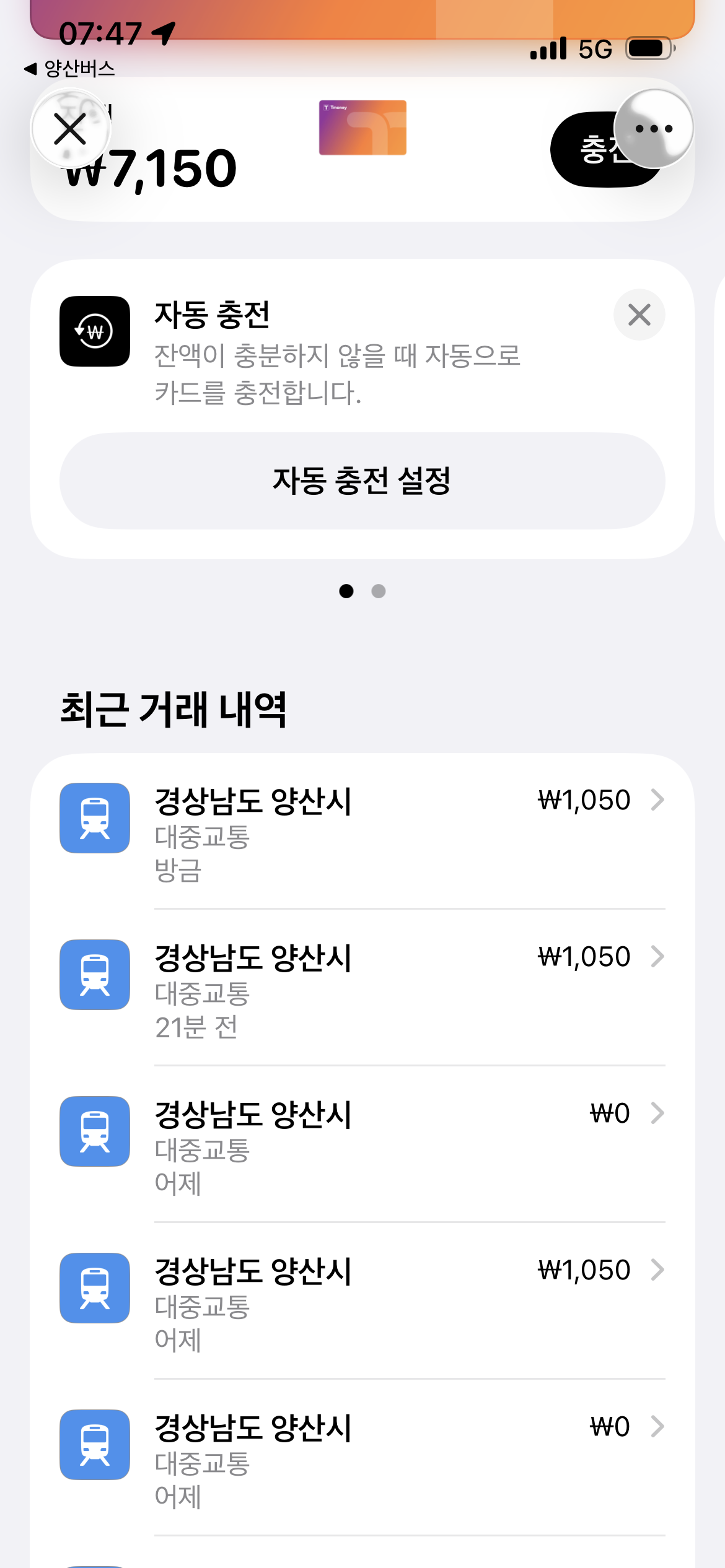The image size is (725, 1568).
Task: Tap the 충전 top-up button
Action: (589, 150)
